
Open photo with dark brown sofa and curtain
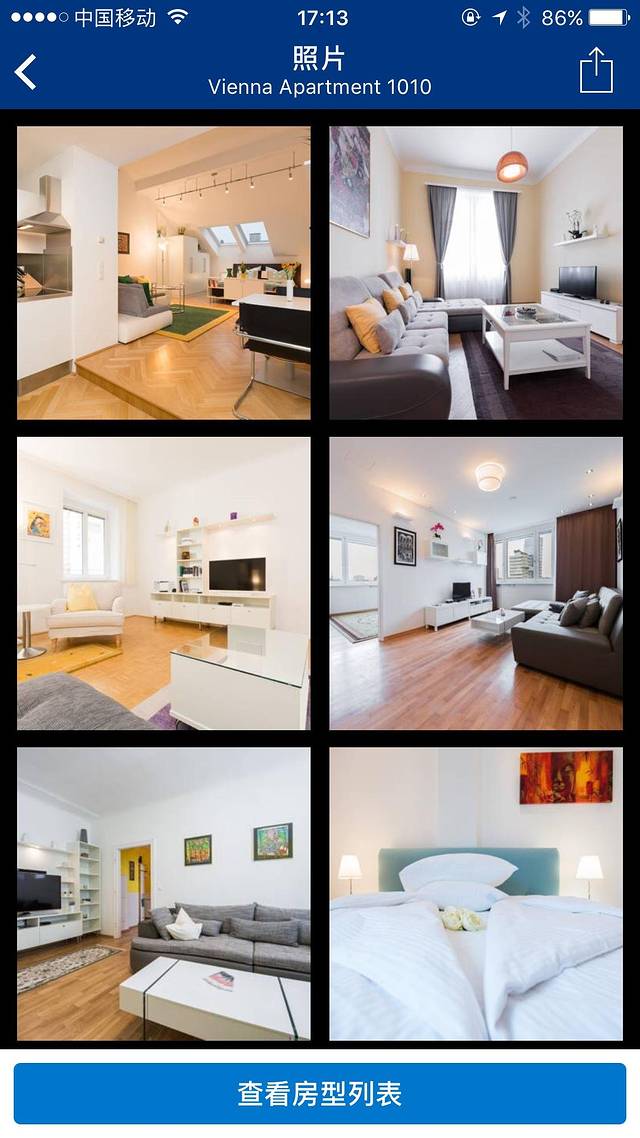tap(476, 583)
